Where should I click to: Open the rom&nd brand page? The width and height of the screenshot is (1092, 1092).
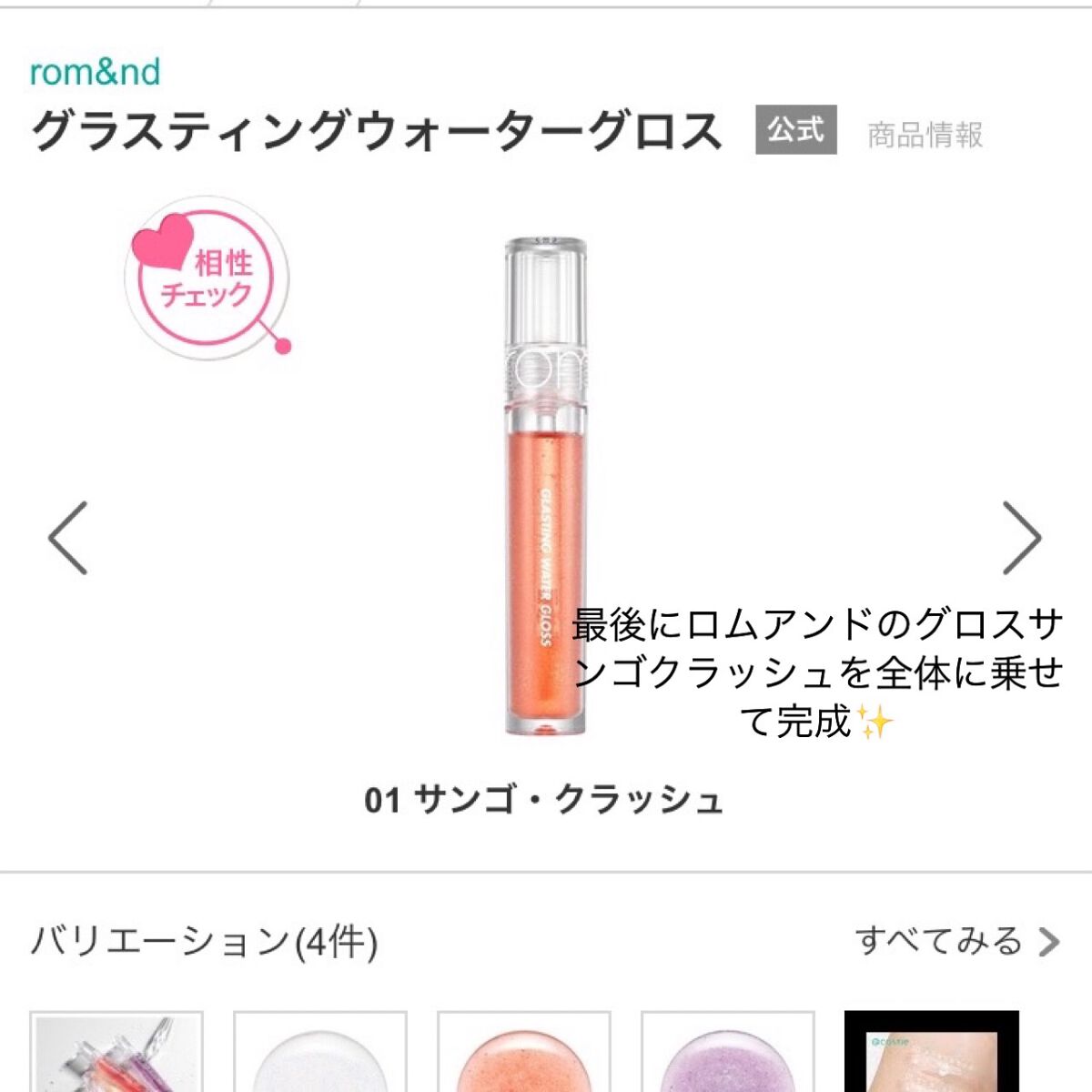(x=95, y=73)
